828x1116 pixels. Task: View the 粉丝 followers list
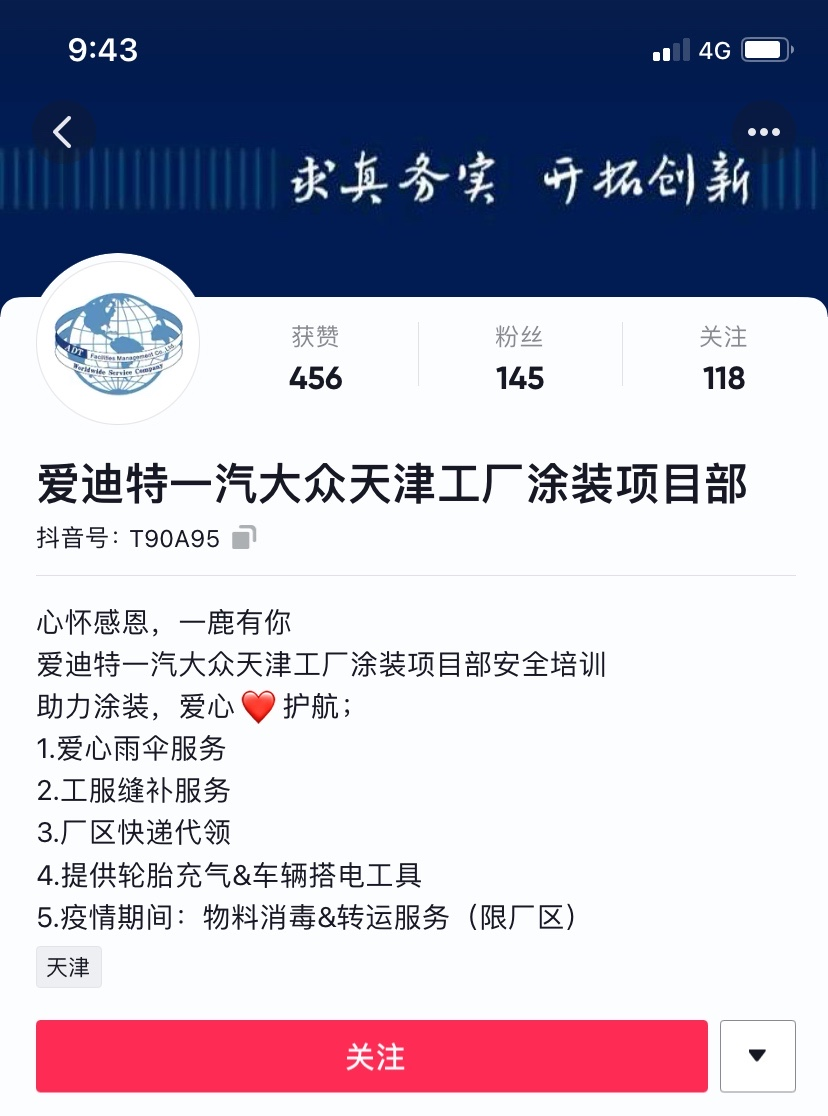pyautogui.click(x=519, y=358)
